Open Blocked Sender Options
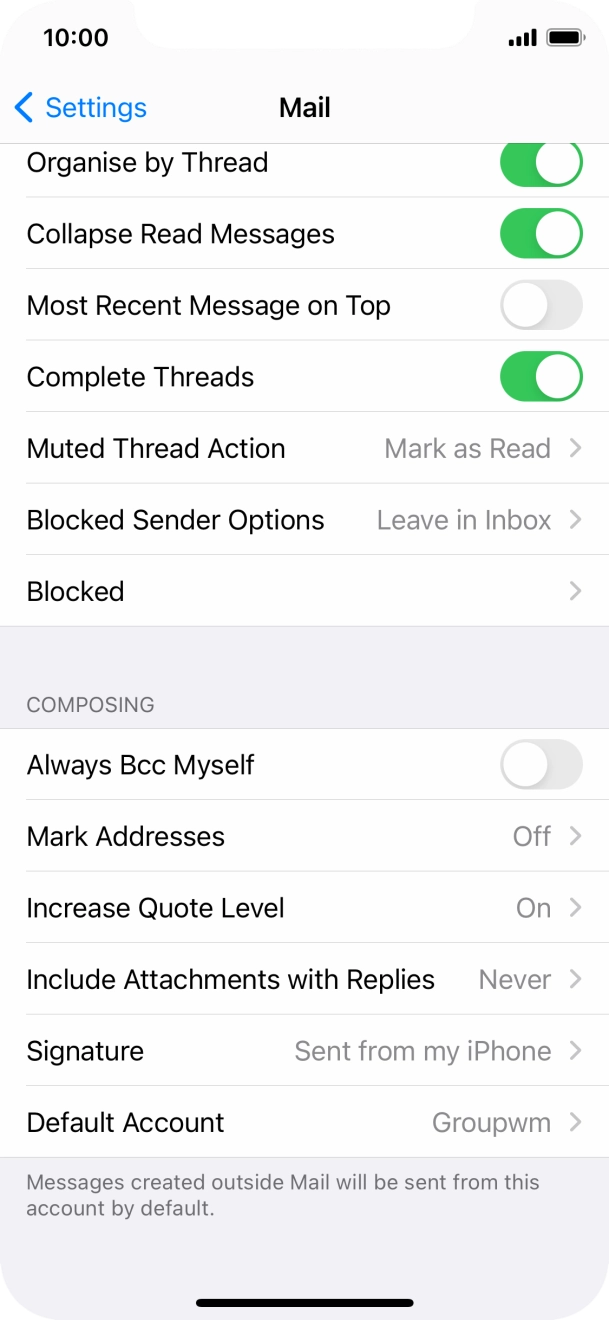609x1320 pixels. [x=304, y=520]
